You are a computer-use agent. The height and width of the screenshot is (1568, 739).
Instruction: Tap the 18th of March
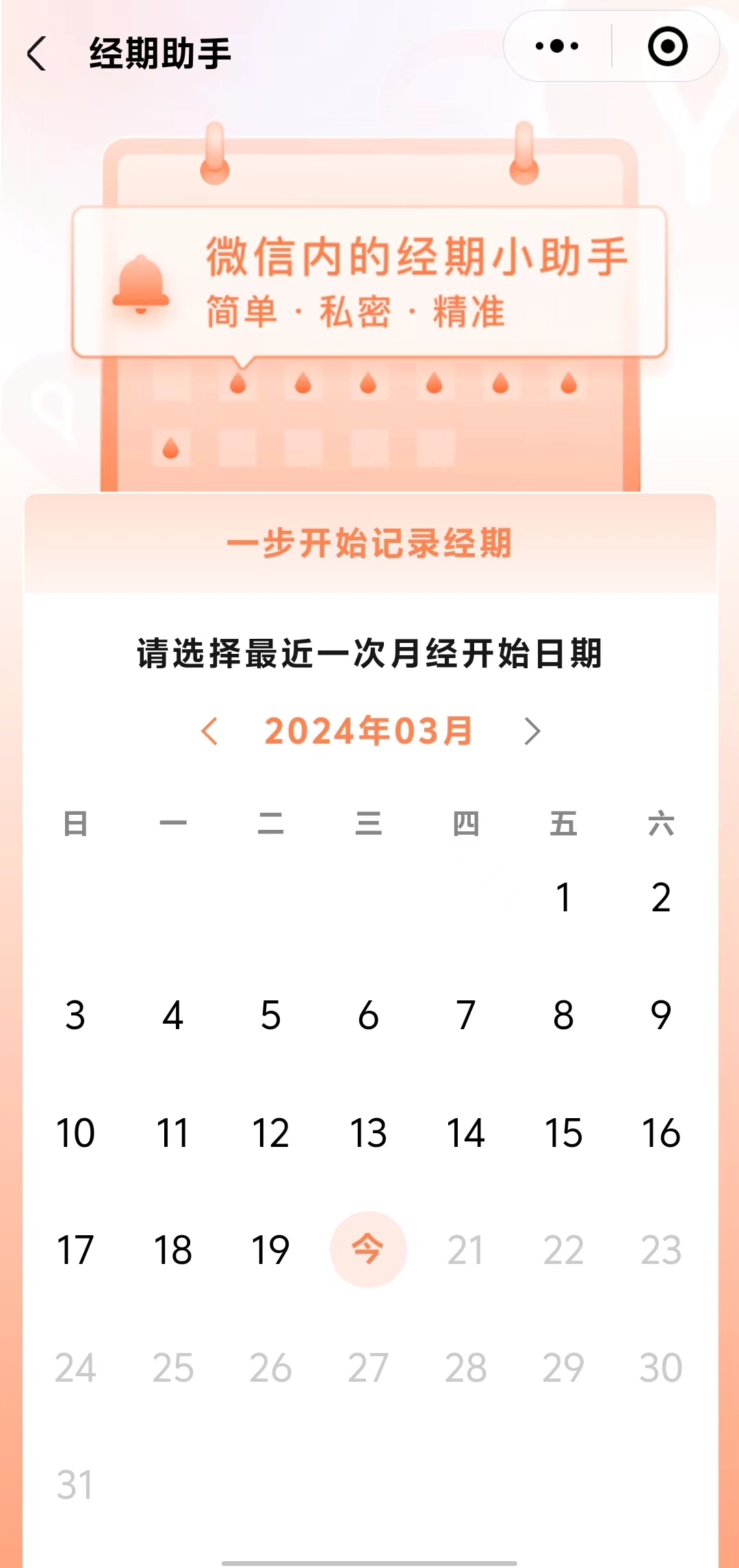click(172, 1250)
